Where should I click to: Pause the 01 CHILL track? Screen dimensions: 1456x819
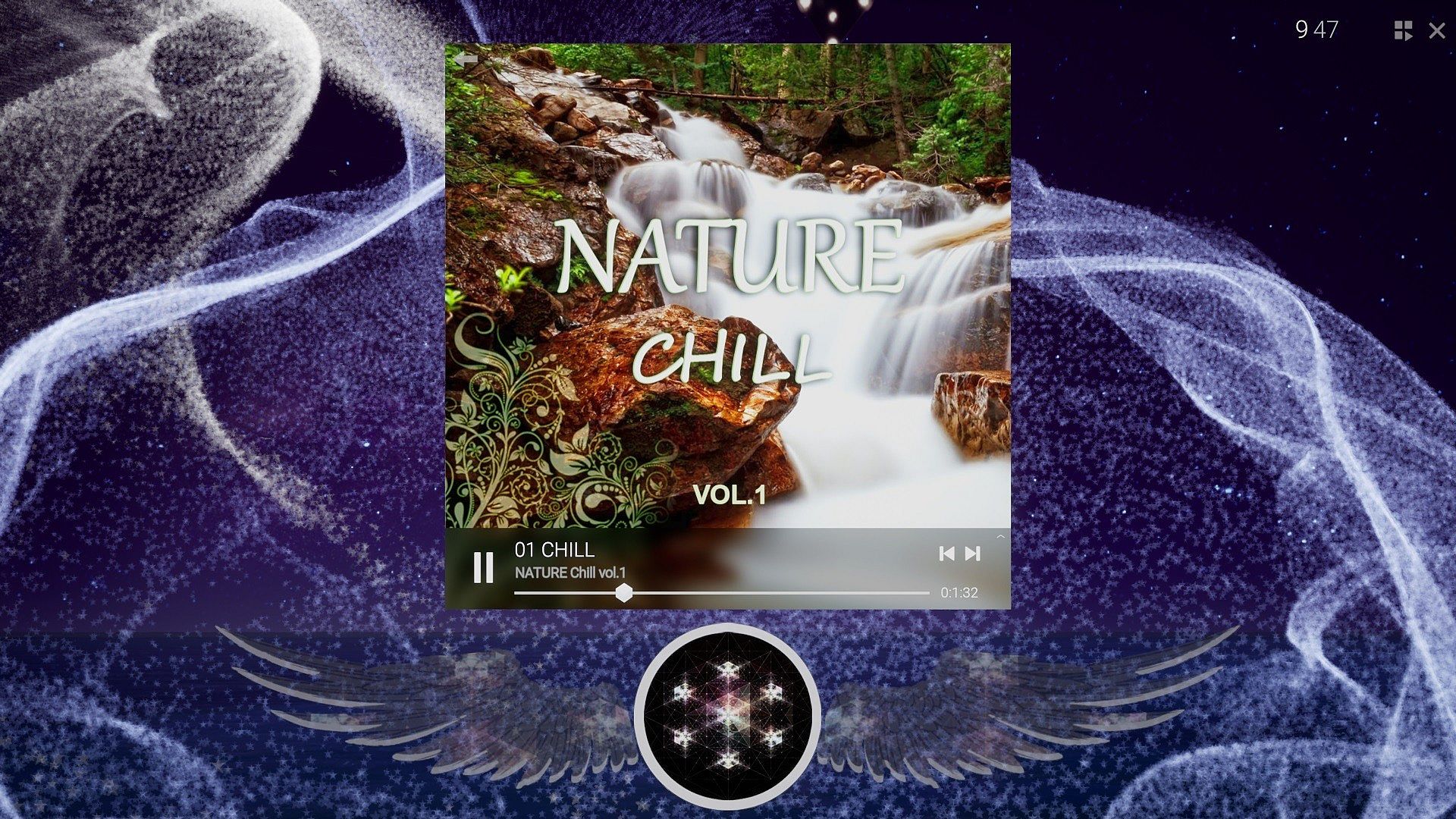(483, 567)
